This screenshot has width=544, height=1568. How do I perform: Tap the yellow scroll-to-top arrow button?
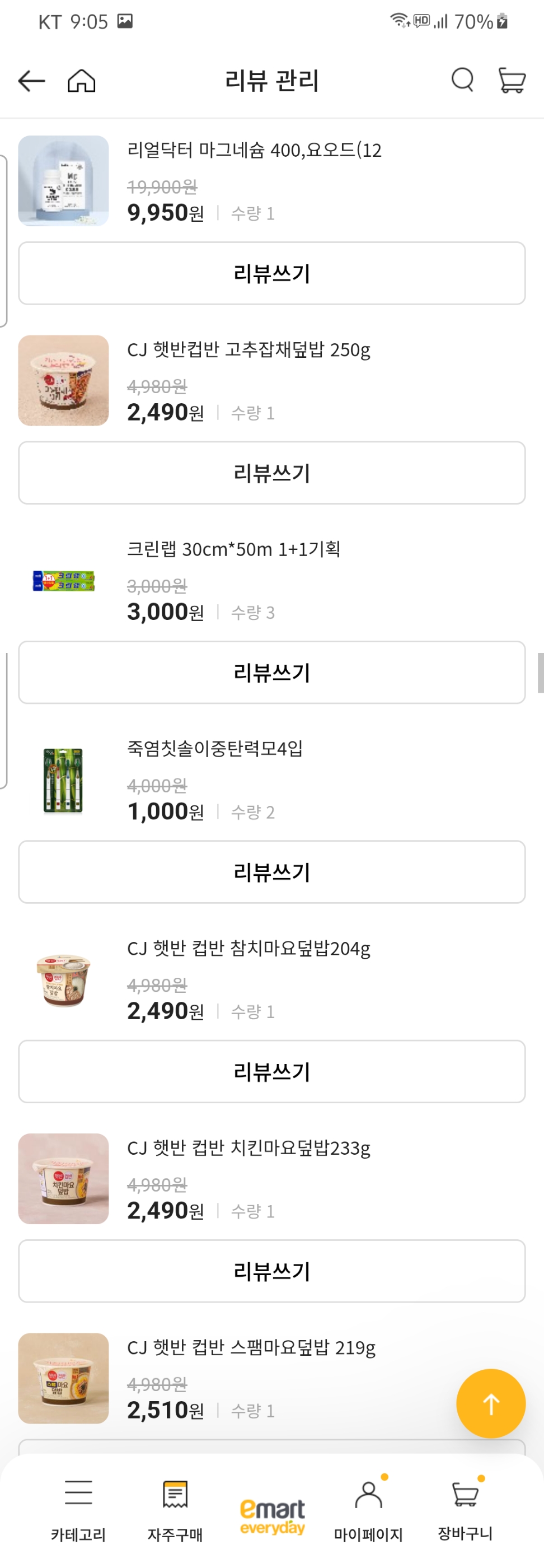[x=491, y=1403]
